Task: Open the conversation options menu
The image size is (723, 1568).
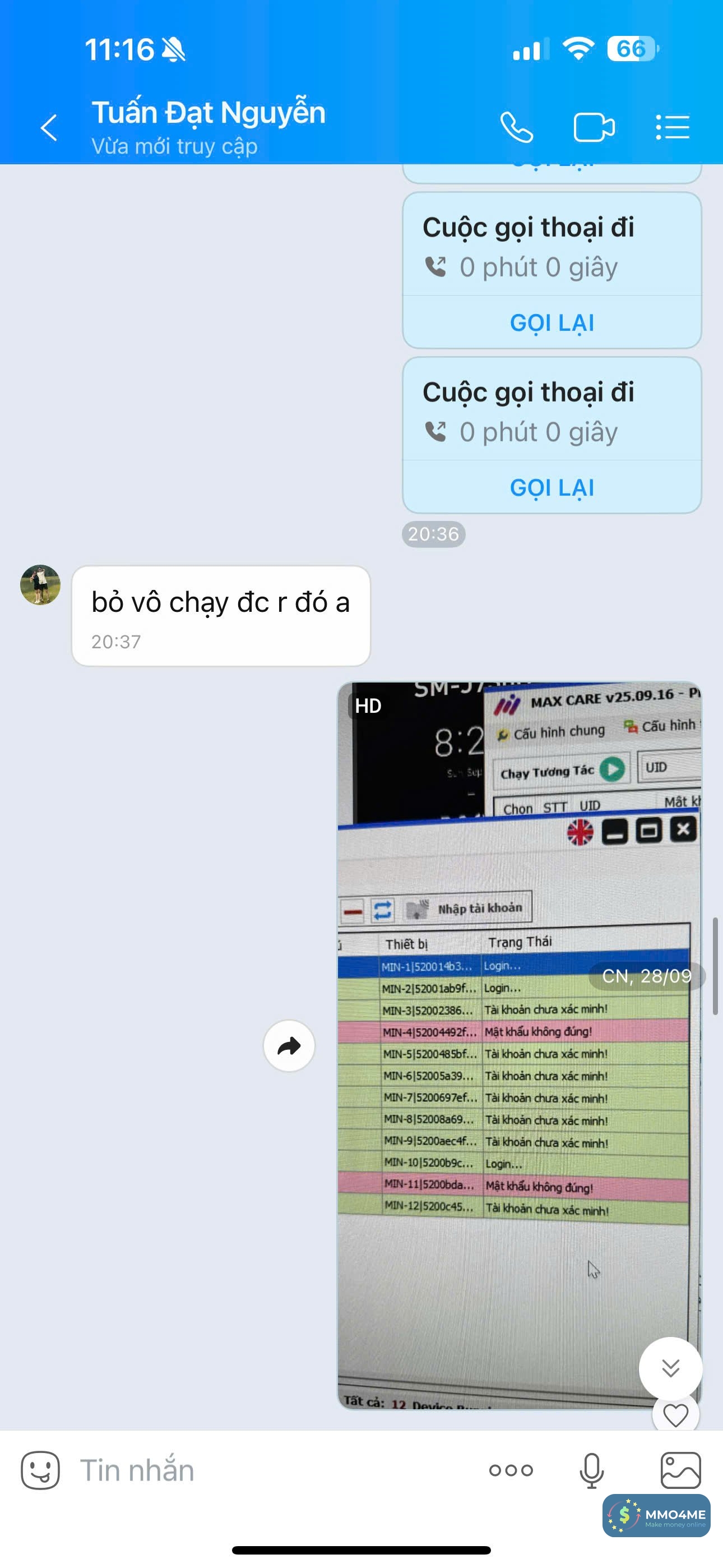Action: pyautogui.click(x=673, y=128)
